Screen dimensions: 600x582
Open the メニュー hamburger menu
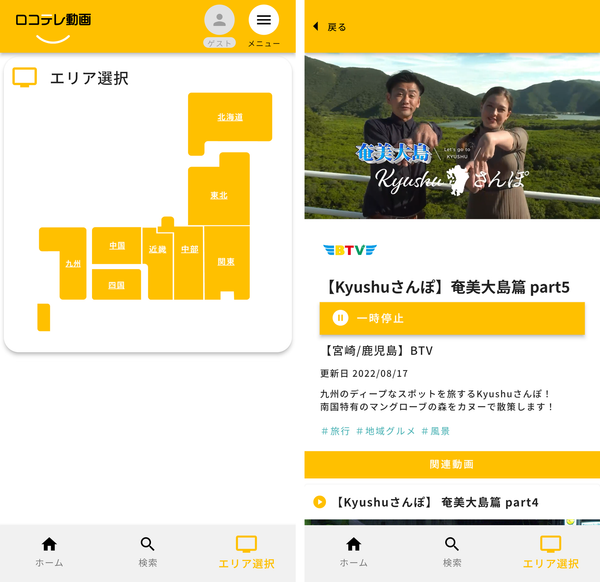tap(264, 20)
